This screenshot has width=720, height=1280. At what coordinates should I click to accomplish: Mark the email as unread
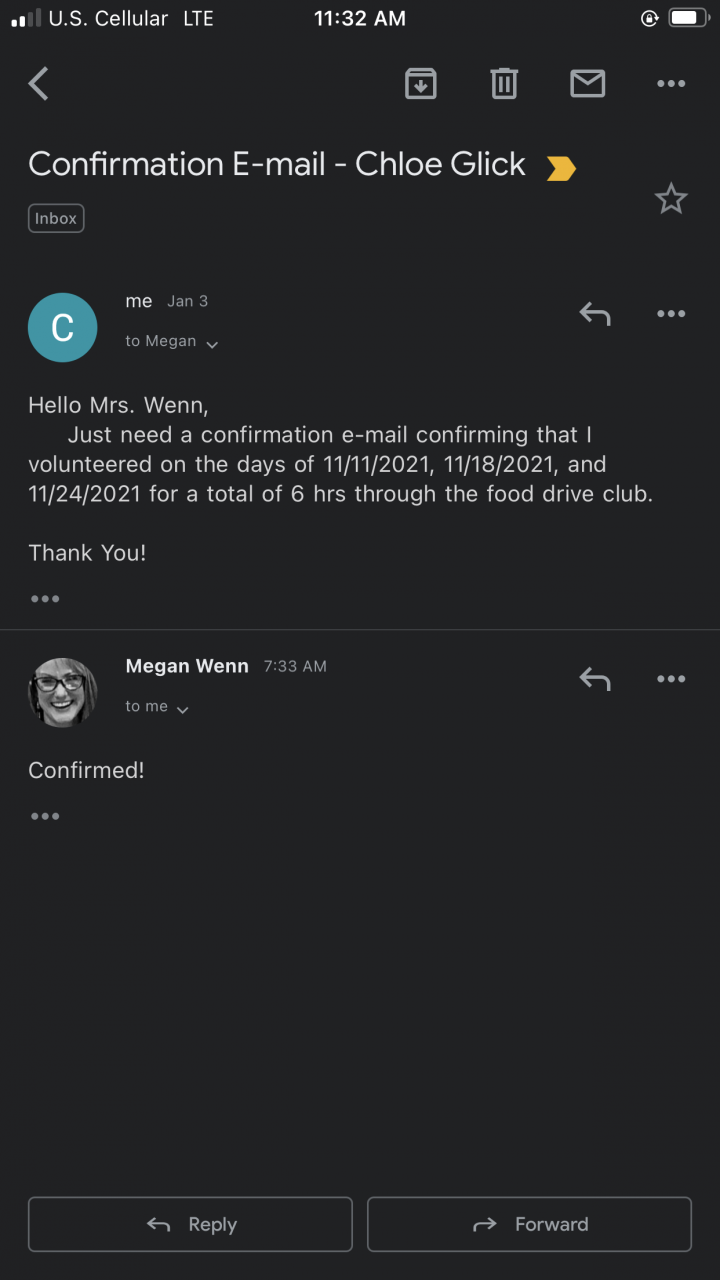tap(588, 84)
